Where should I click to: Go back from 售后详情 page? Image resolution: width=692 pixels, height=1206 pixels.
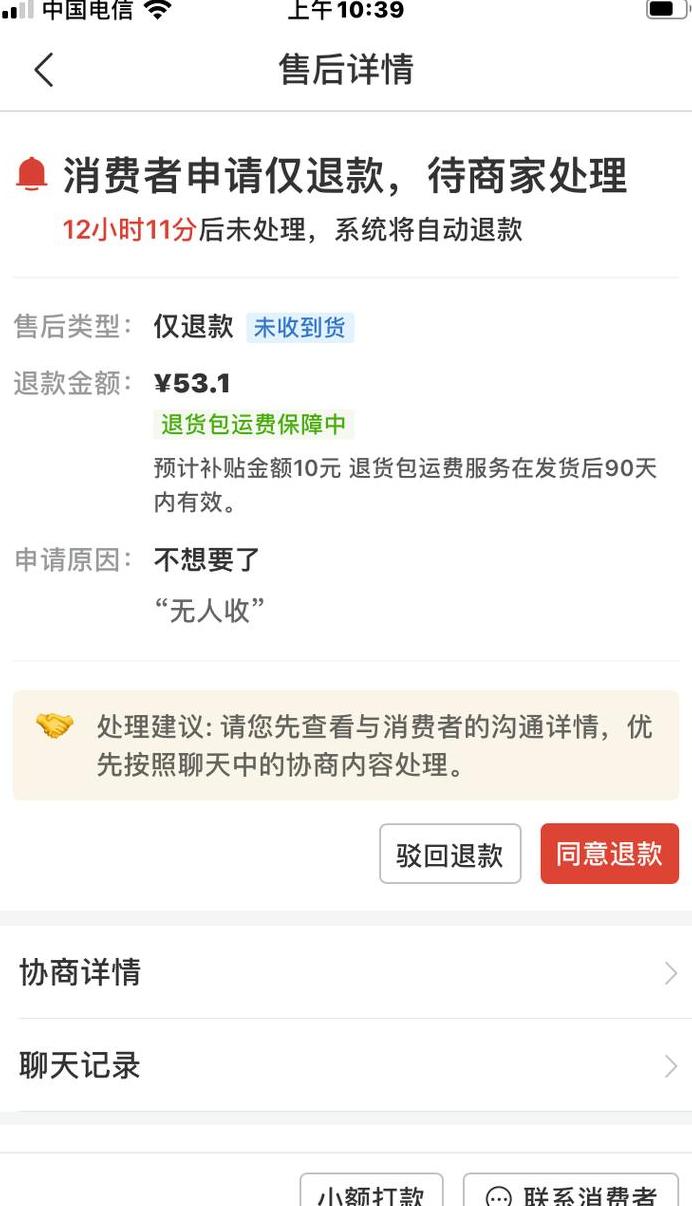43,70
